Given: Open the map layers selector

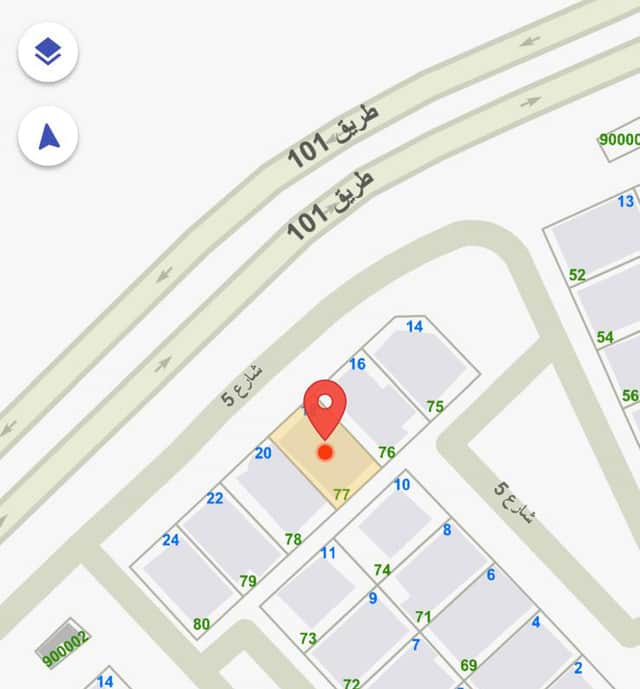Looking at the screenshot, I should [x=48, y=52].
